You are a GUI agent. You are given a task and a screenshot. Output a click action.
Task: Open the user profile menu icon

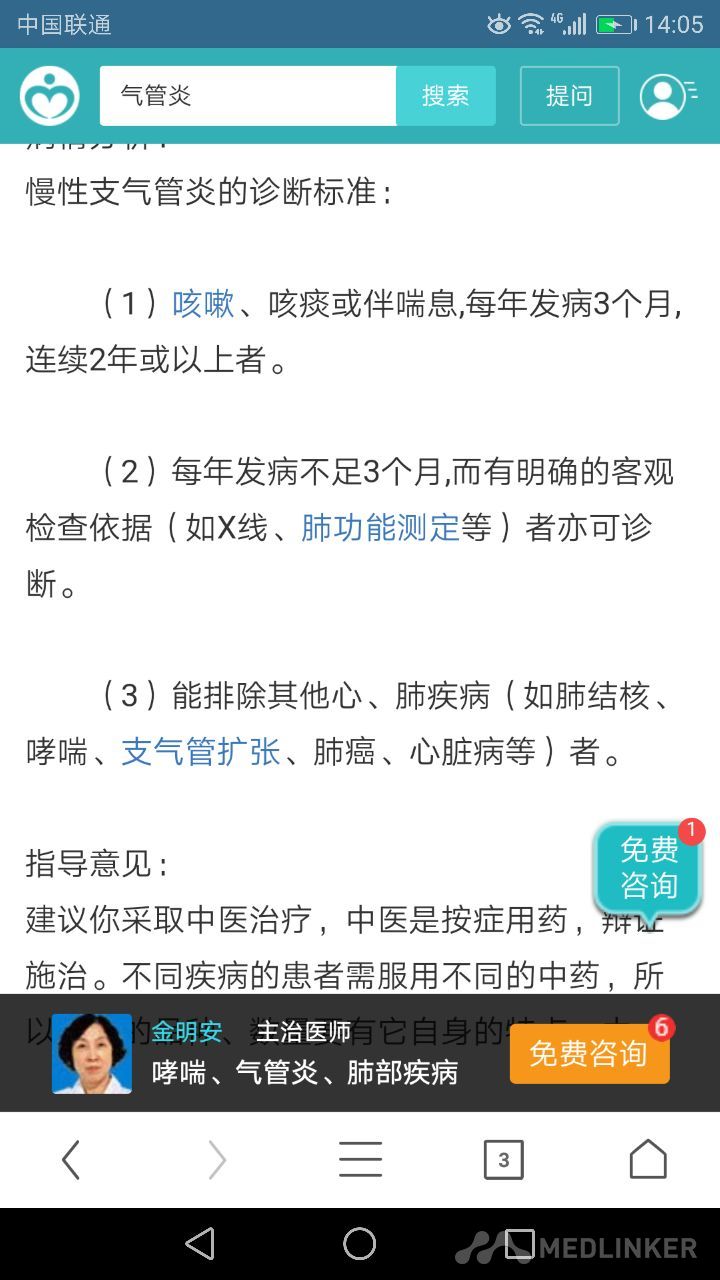[x=668, y=96]
